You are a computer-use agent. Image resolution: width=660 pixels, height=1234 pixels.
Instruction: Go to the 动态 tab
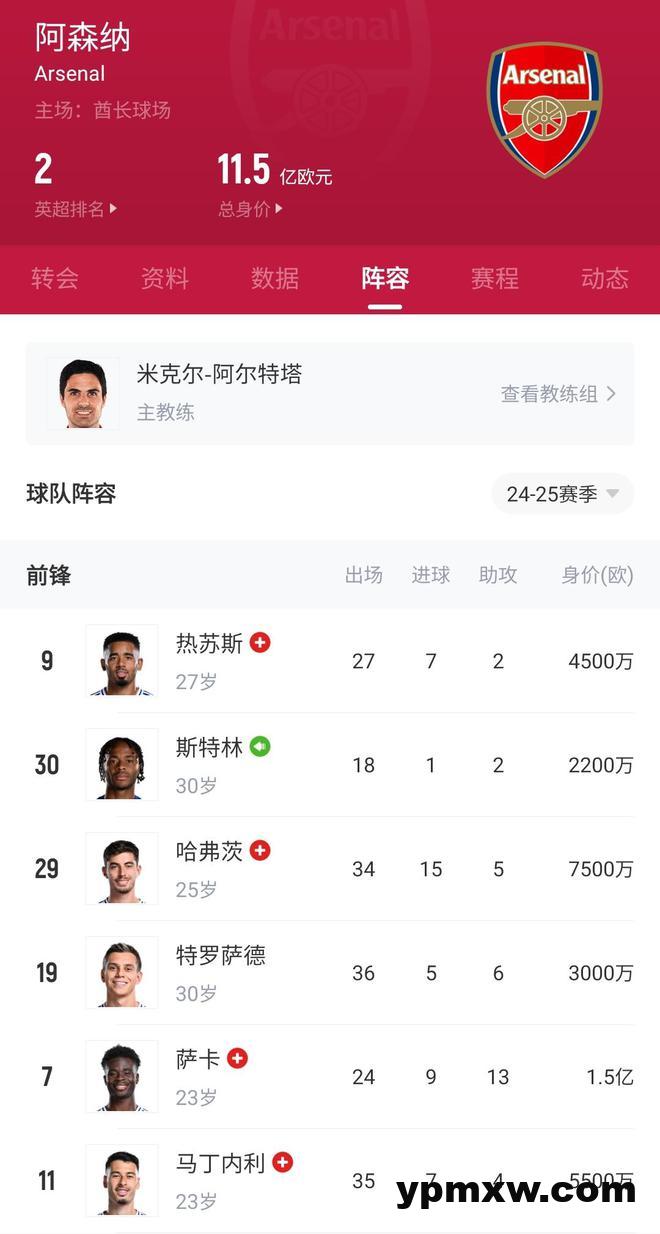(604, 278)
